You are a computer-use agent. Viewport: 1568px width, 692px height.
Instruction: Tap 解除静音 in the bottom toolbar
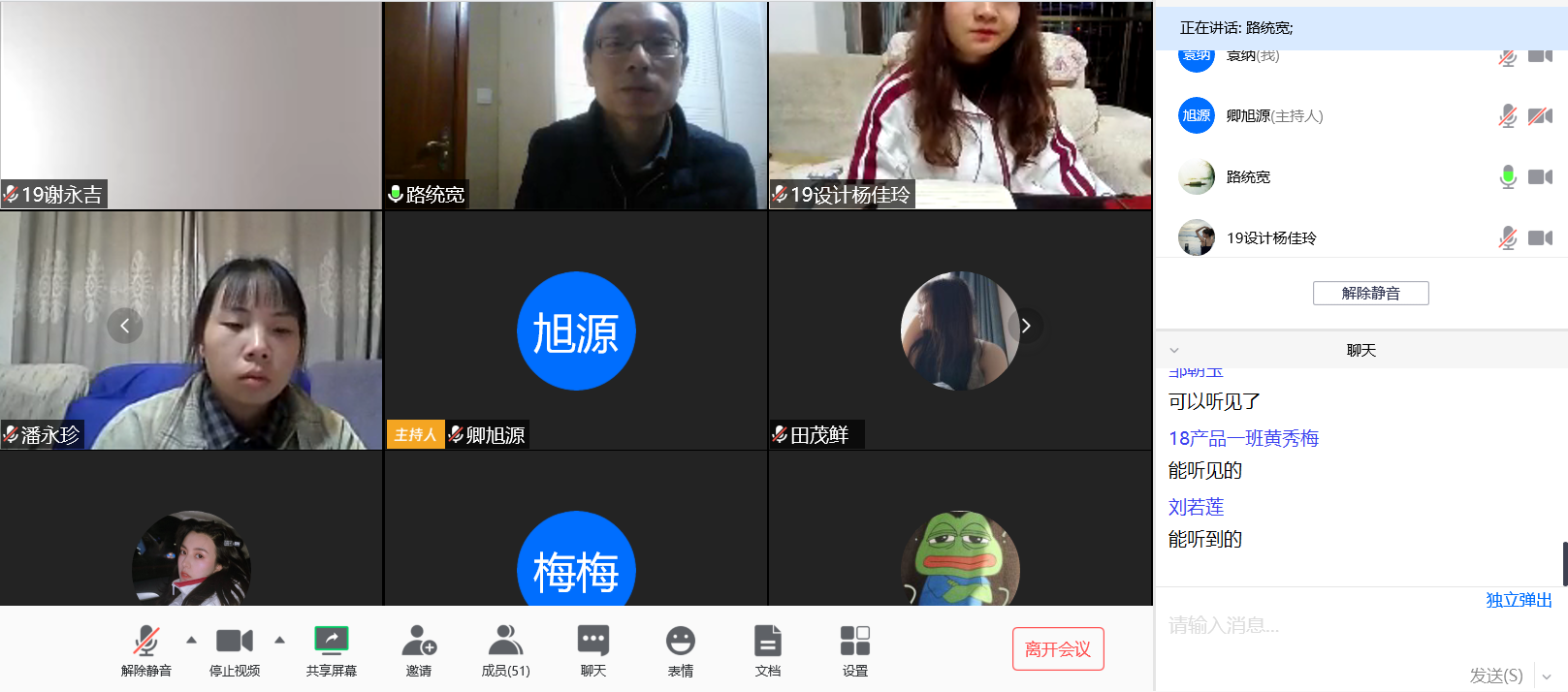[146, 650]
